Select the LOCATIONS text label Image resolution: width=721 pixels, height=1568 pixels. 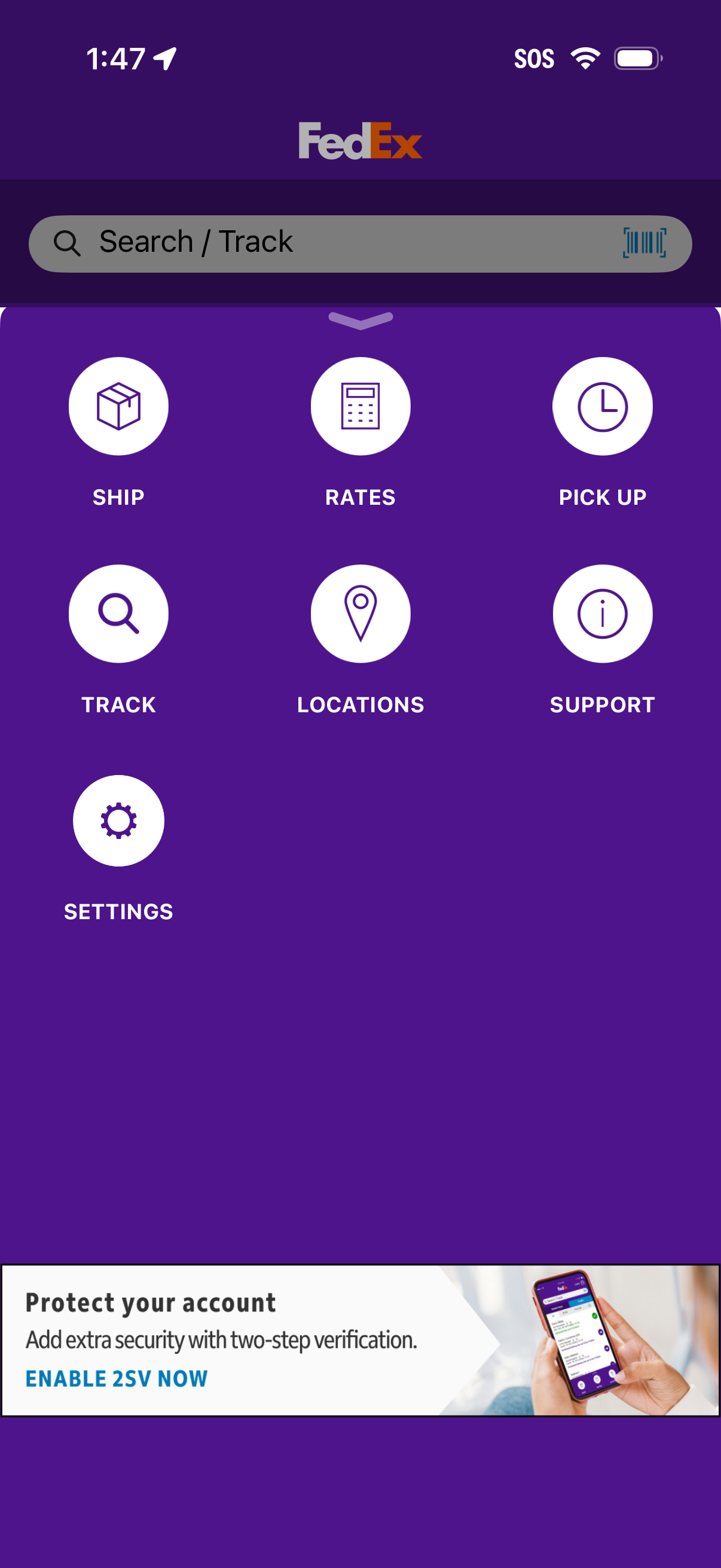coord(360,705)
